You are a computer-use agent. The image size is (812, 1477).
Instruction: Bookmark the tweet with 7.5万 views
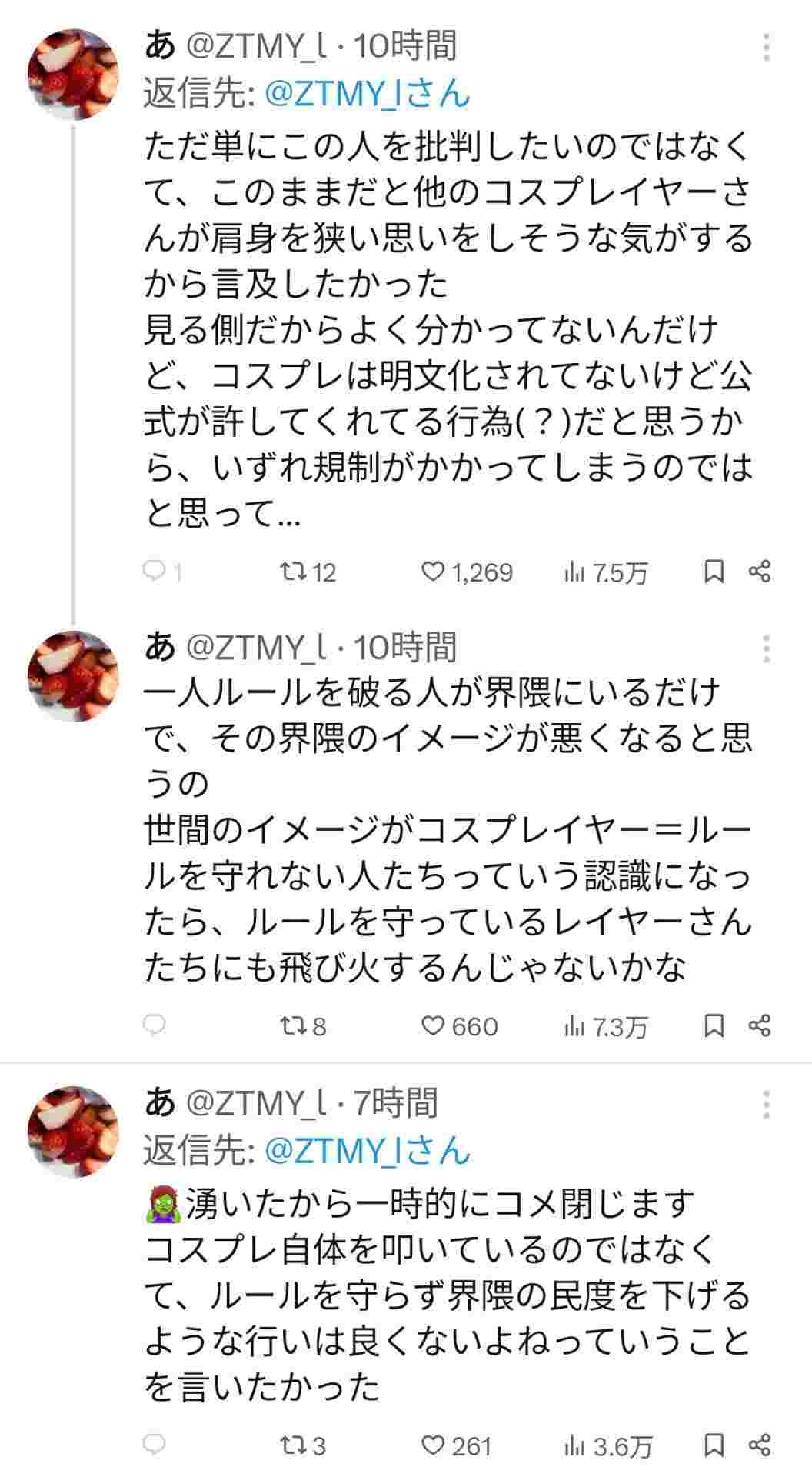[x=714, y=572]
